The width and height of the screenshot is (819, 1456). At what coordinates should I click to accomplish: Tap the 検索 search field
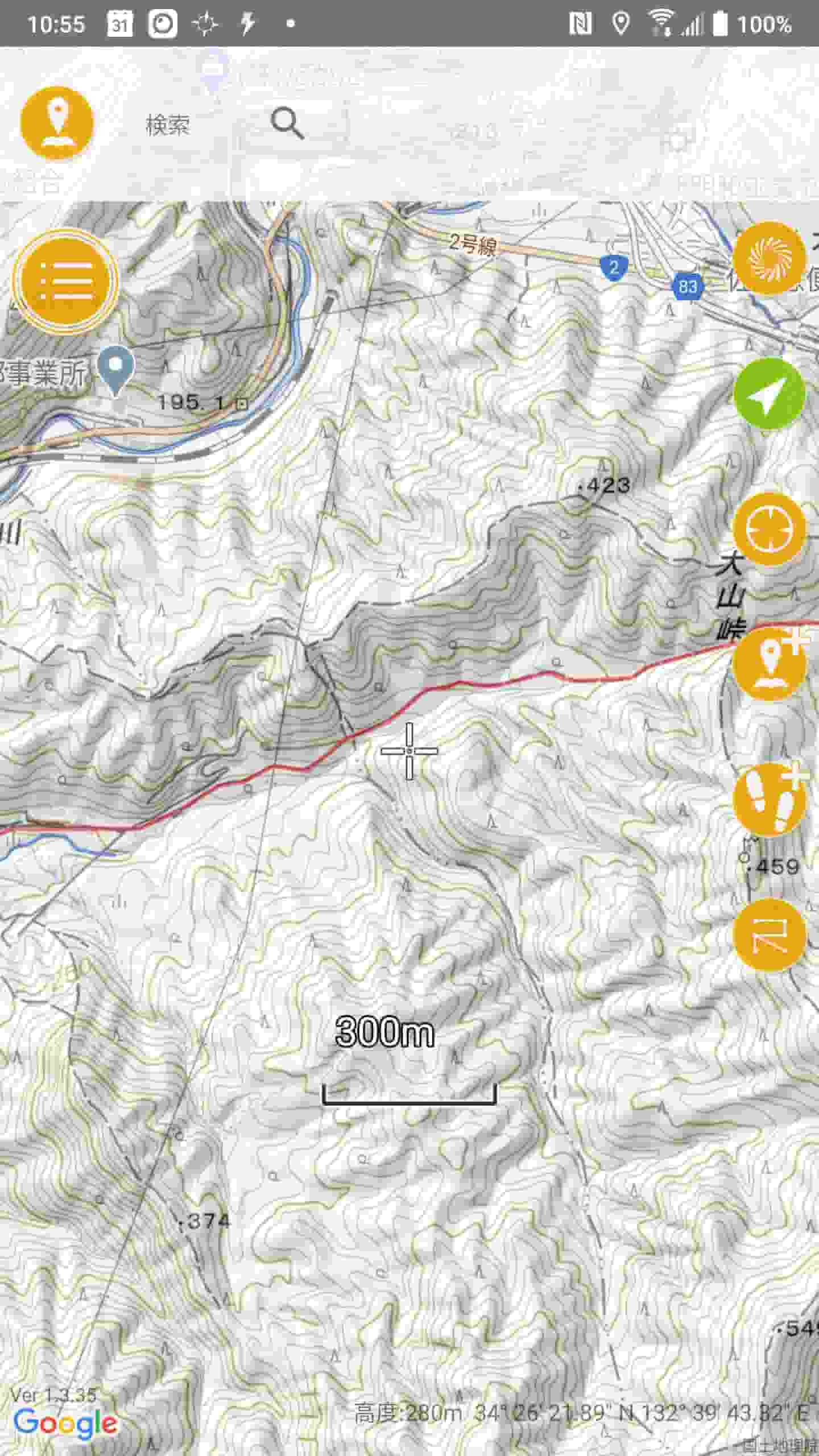click(x=167, y=125)
